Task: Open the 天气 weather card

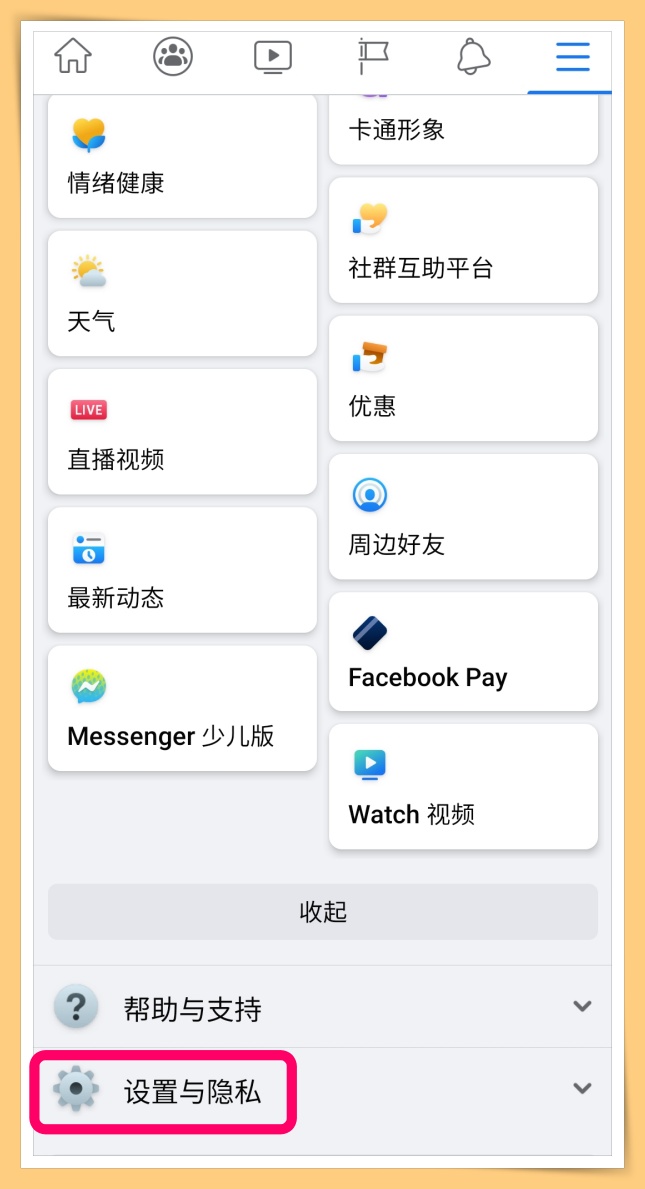Action: point(182,295)
